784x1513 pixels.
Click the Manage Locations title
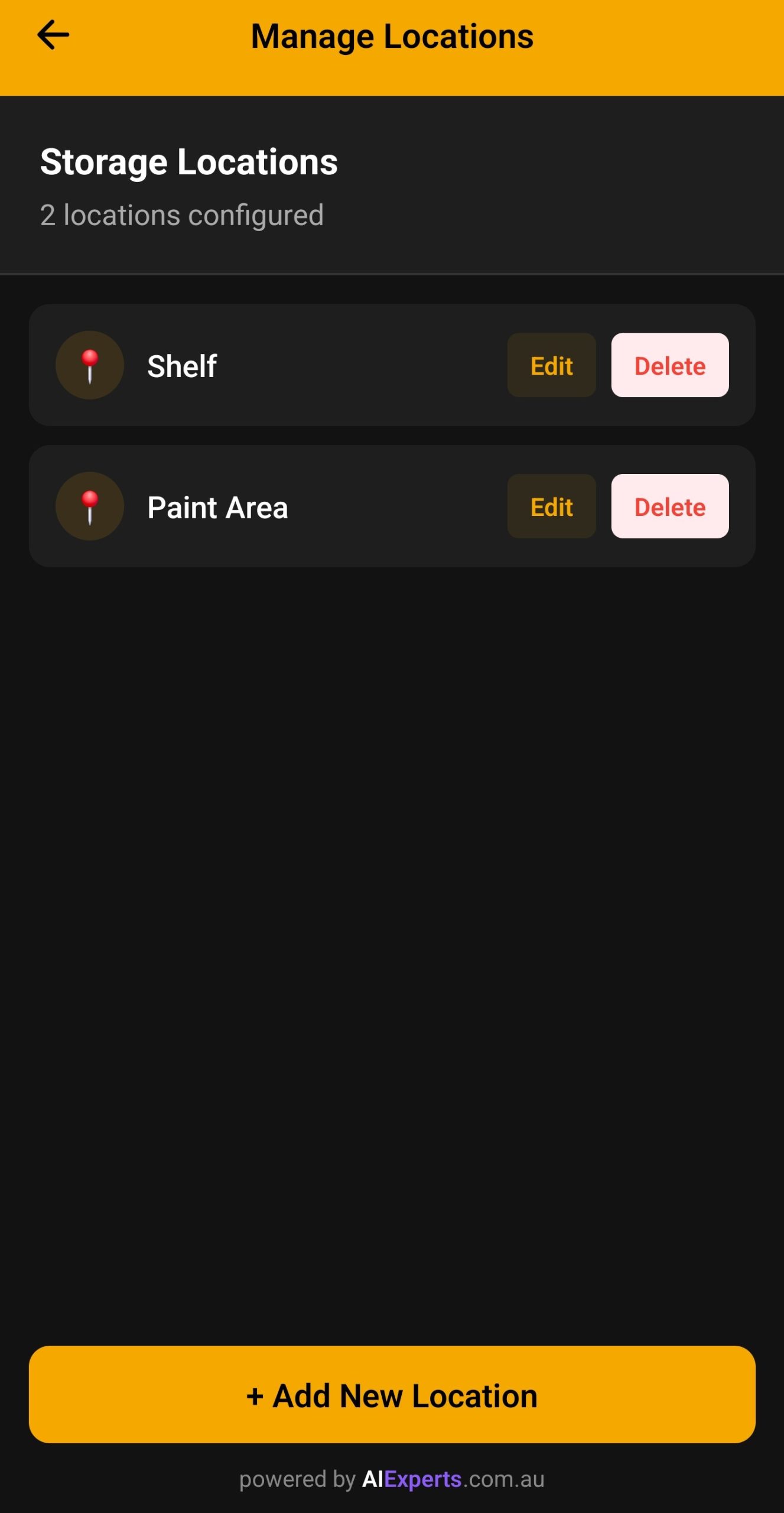click(392, 35)
